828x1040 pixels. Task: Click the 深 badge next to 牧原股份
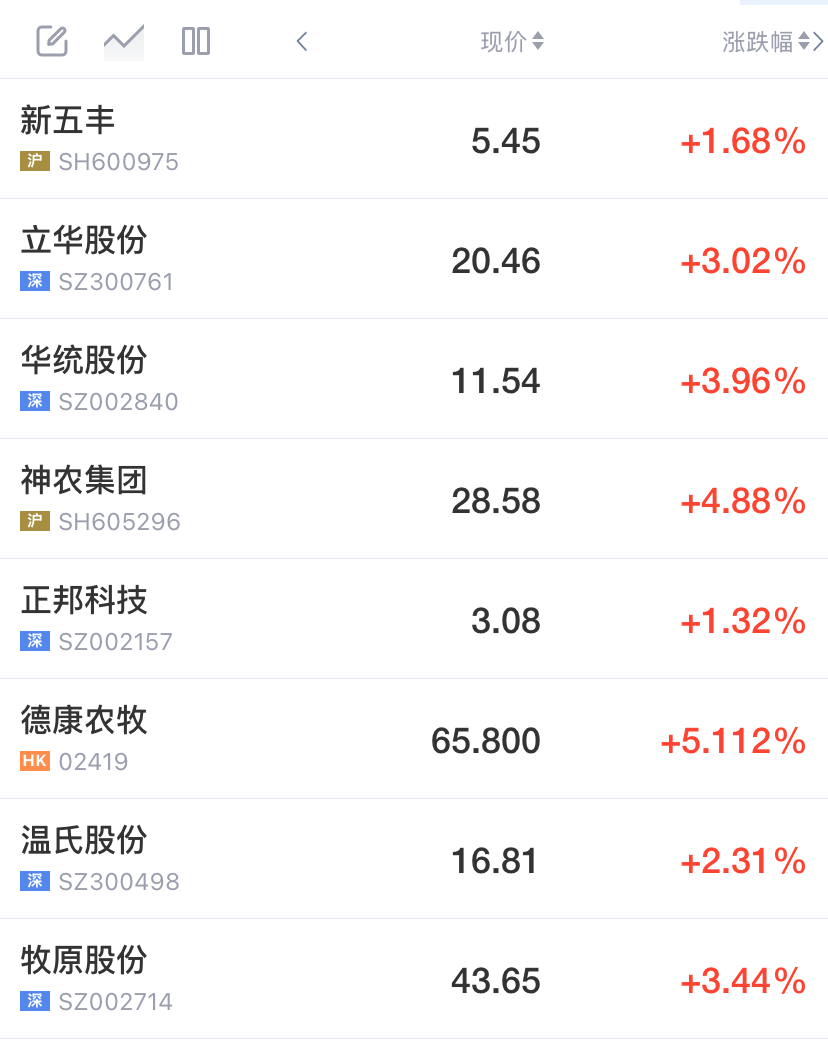[x=34, y=1001]
